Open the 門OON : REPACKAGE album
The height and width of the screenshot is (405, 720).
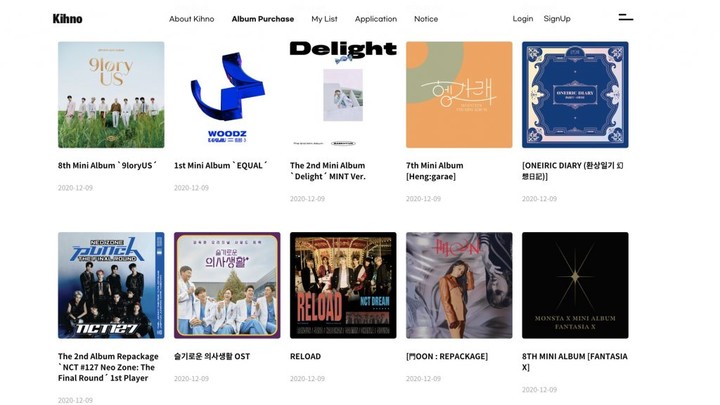(x=459, y=285)
